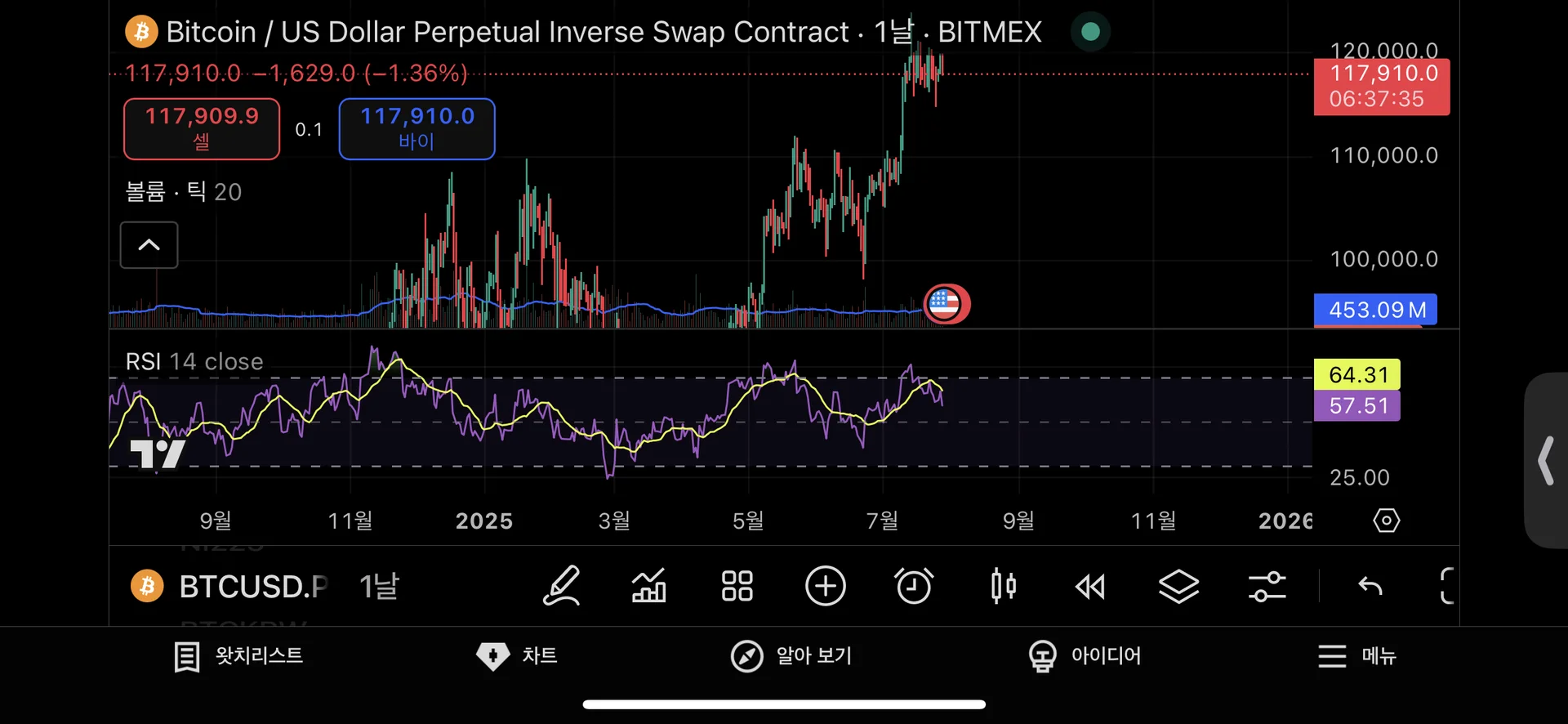Open the drawing tools pencil
Image resolution: width=1568 pixels, height=724 pixels.
(562, 587)
